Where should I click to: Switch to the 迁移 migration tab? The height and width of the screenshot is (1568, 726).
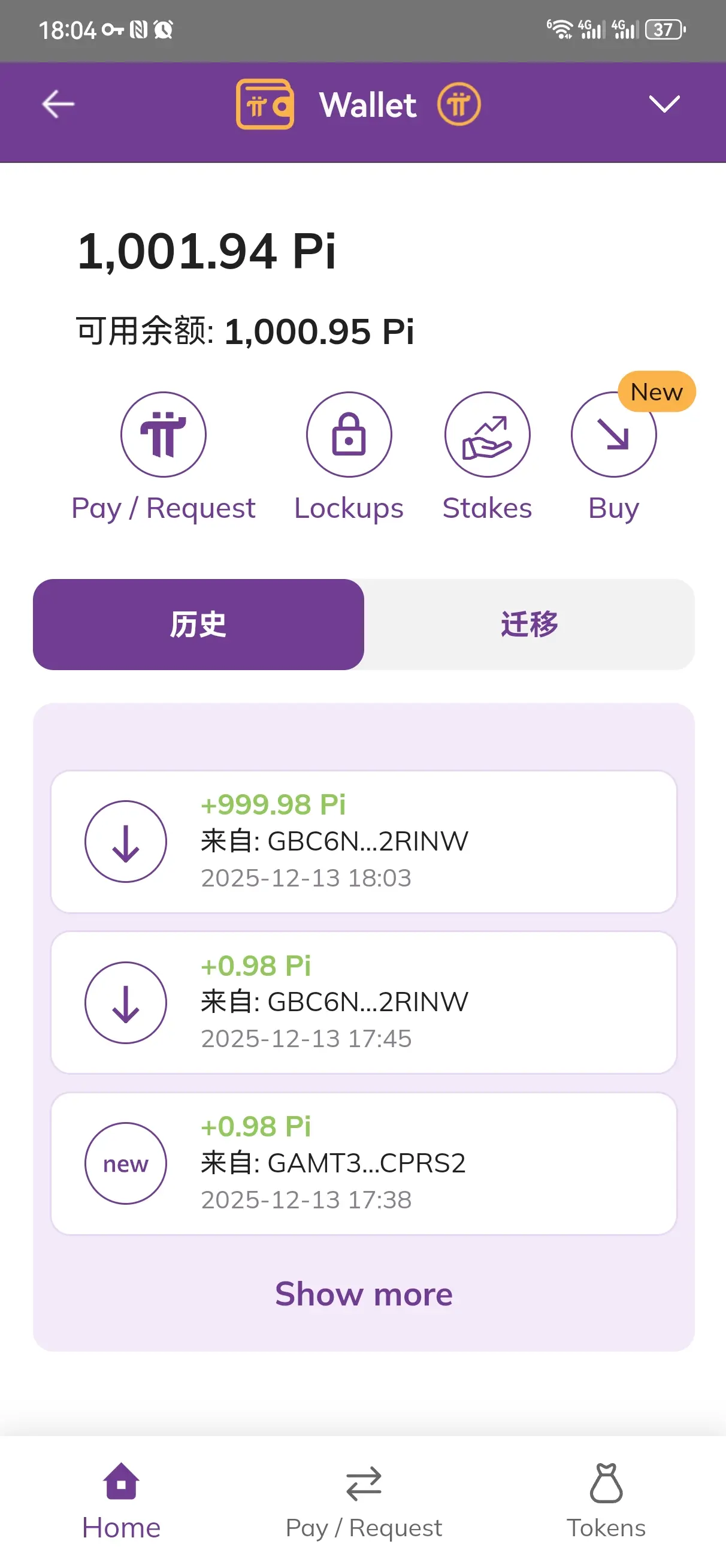[530, 624]
